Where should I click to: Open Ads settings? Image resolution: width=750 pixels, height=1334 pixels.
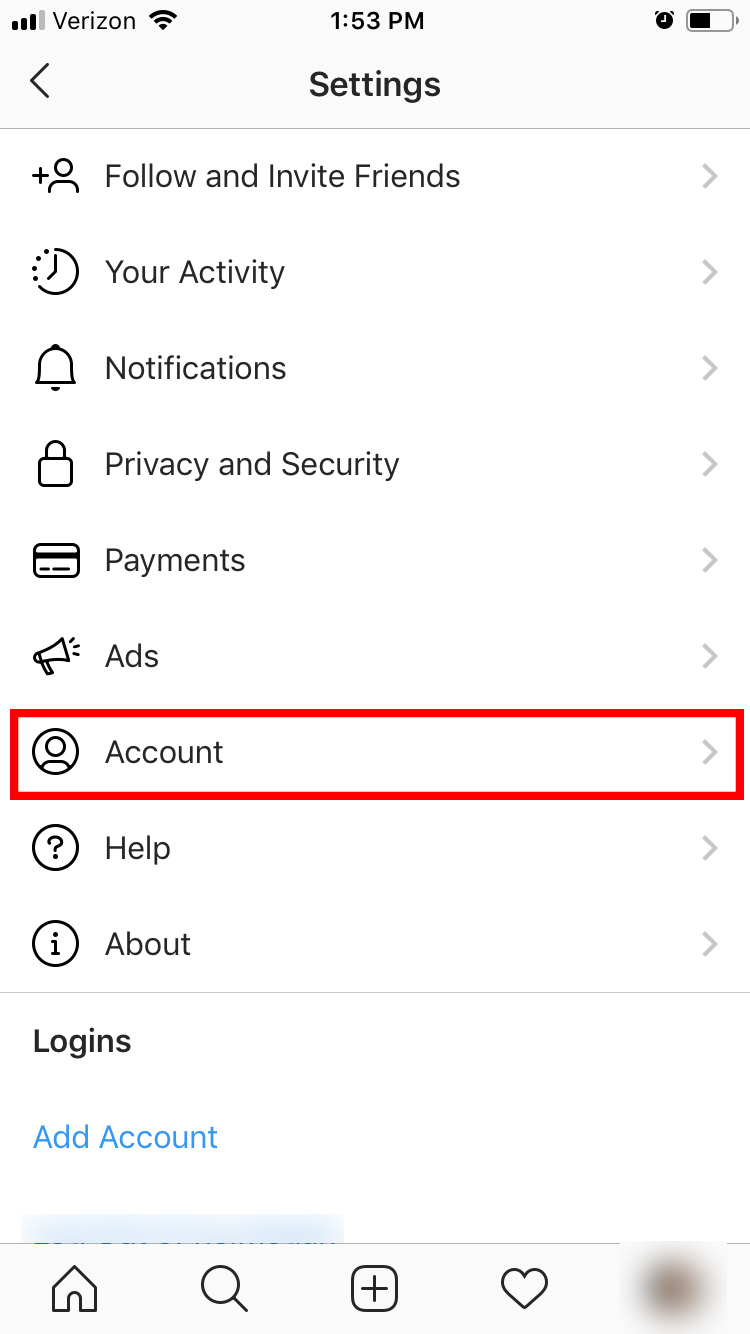pos(375,656)
